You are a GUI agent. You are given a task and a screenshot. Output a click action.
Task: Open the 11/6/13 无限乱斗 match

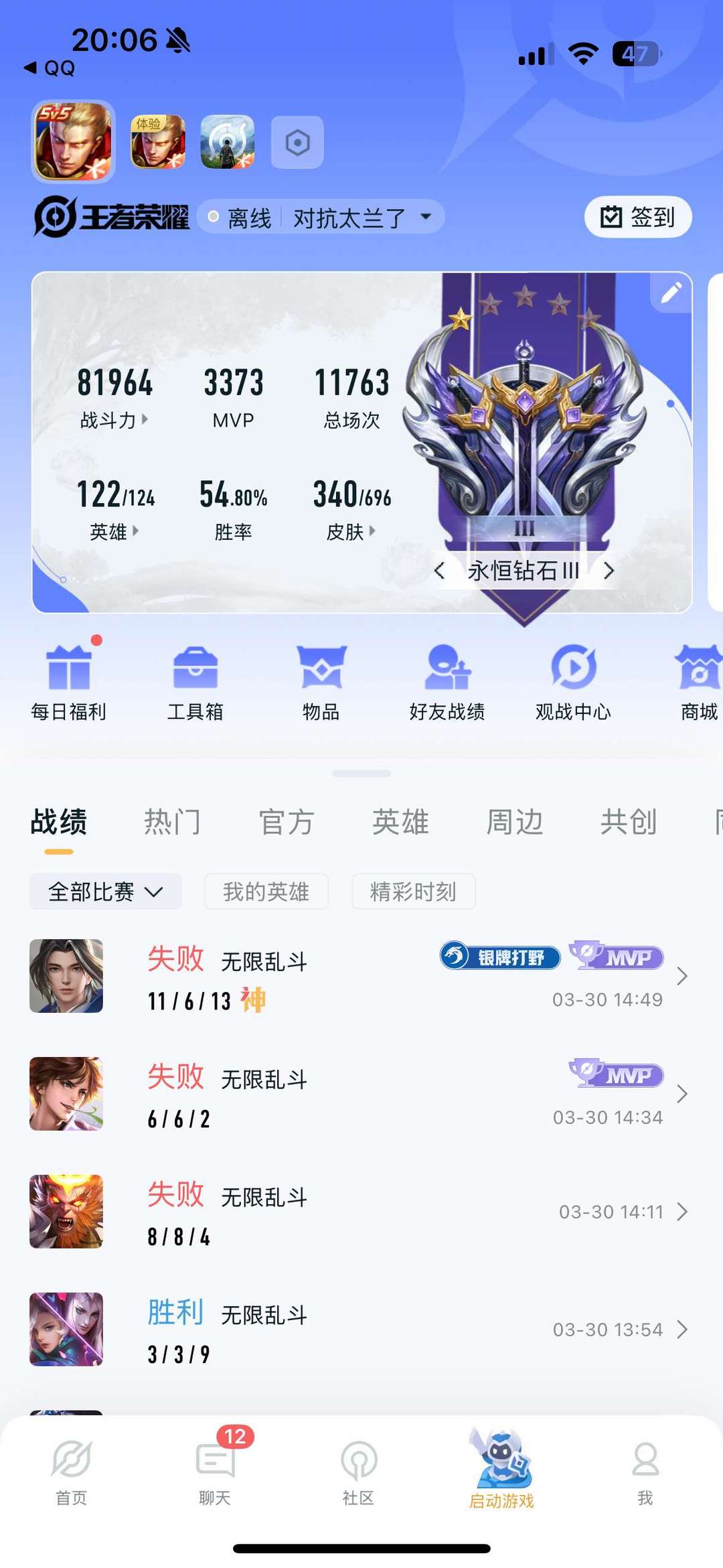tap(360, 977)
